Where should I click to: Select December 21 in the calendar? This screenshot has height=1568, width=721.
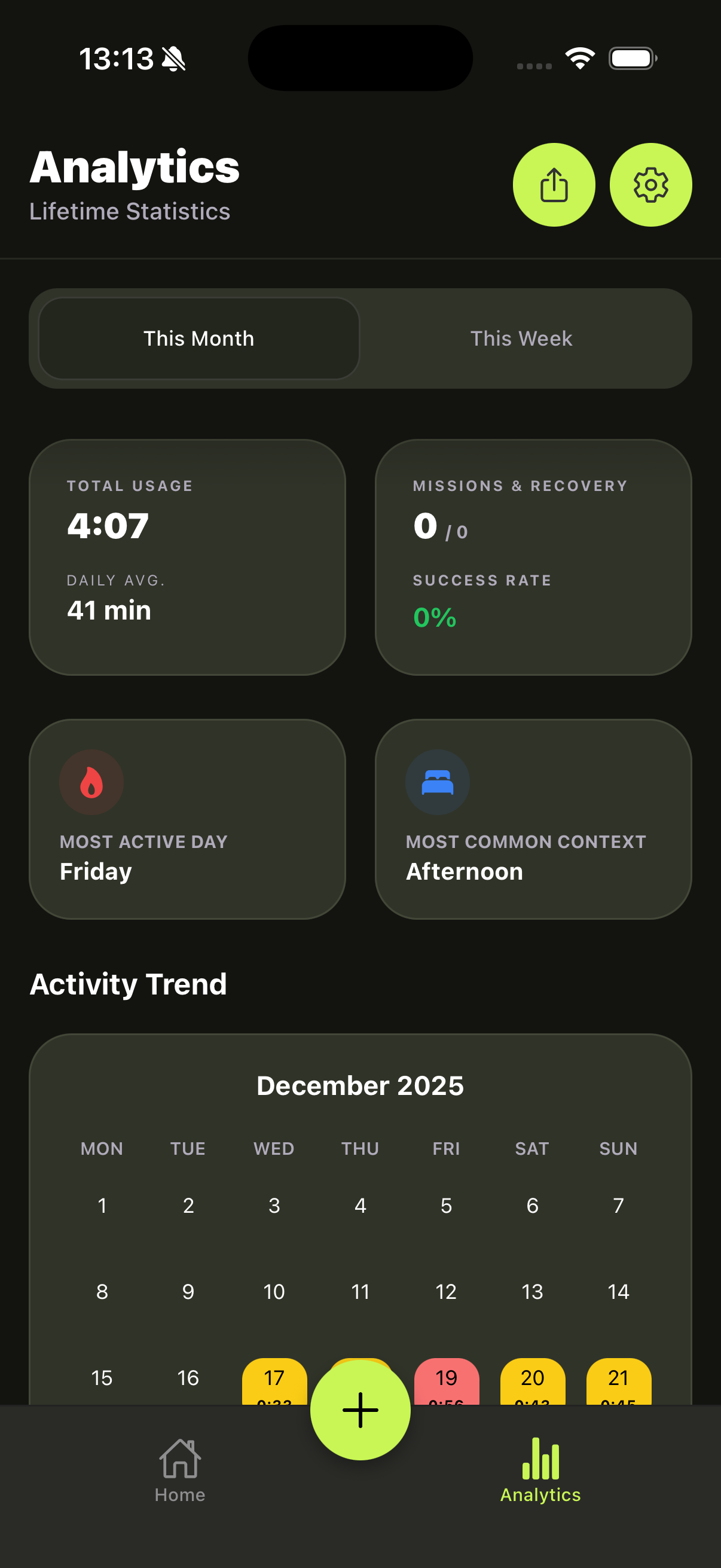[618, 1380]
